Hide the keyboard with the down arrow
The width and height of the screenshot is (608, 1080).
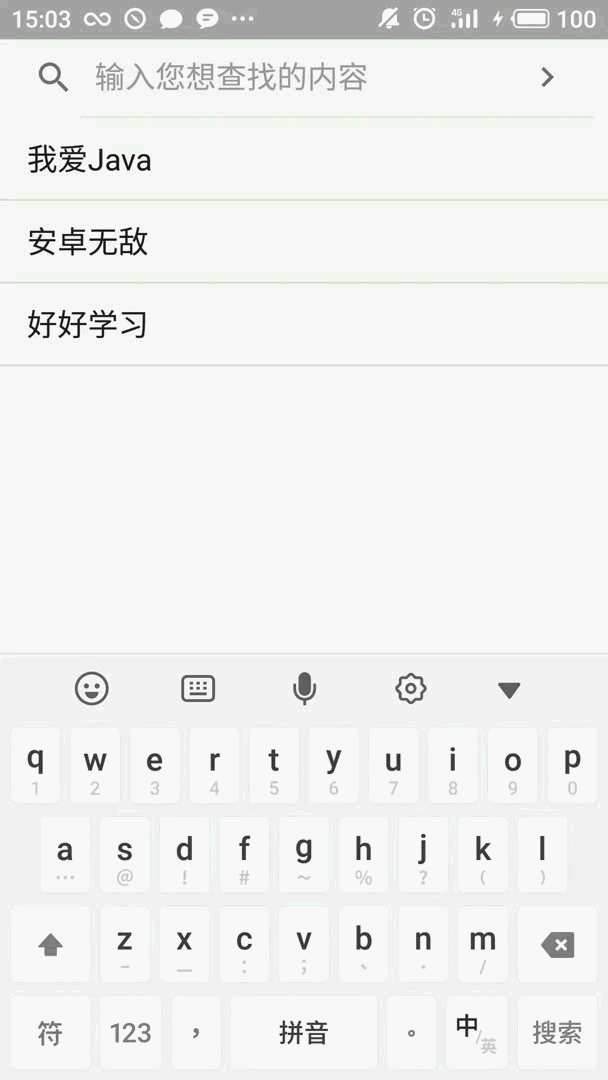tap(509, 689)
